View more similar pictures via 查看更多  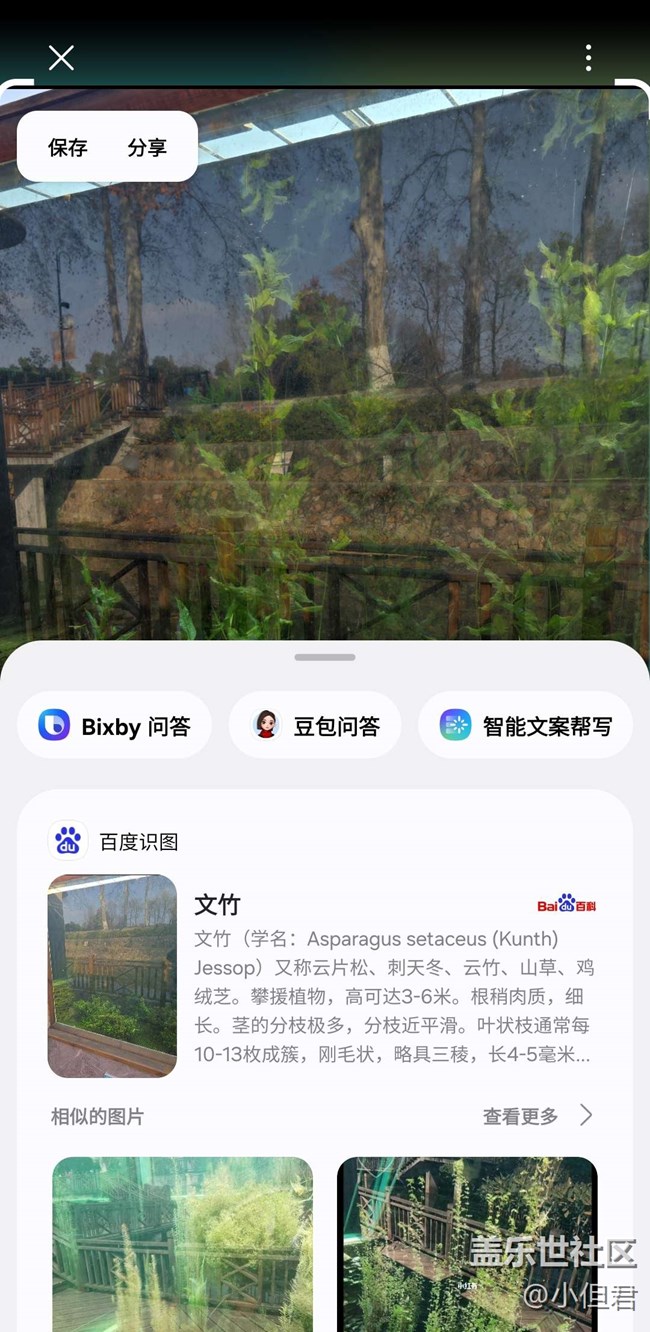537,1116
